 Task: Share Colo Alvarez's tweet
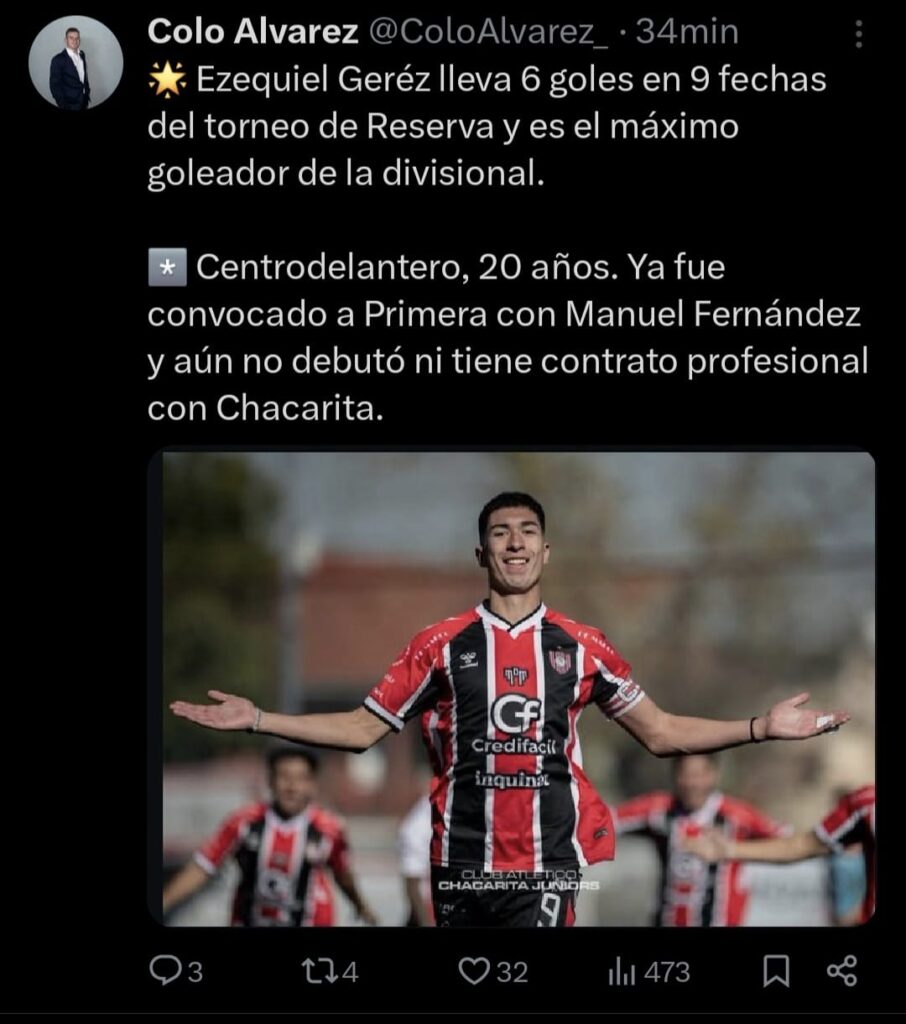pos(843,971)
